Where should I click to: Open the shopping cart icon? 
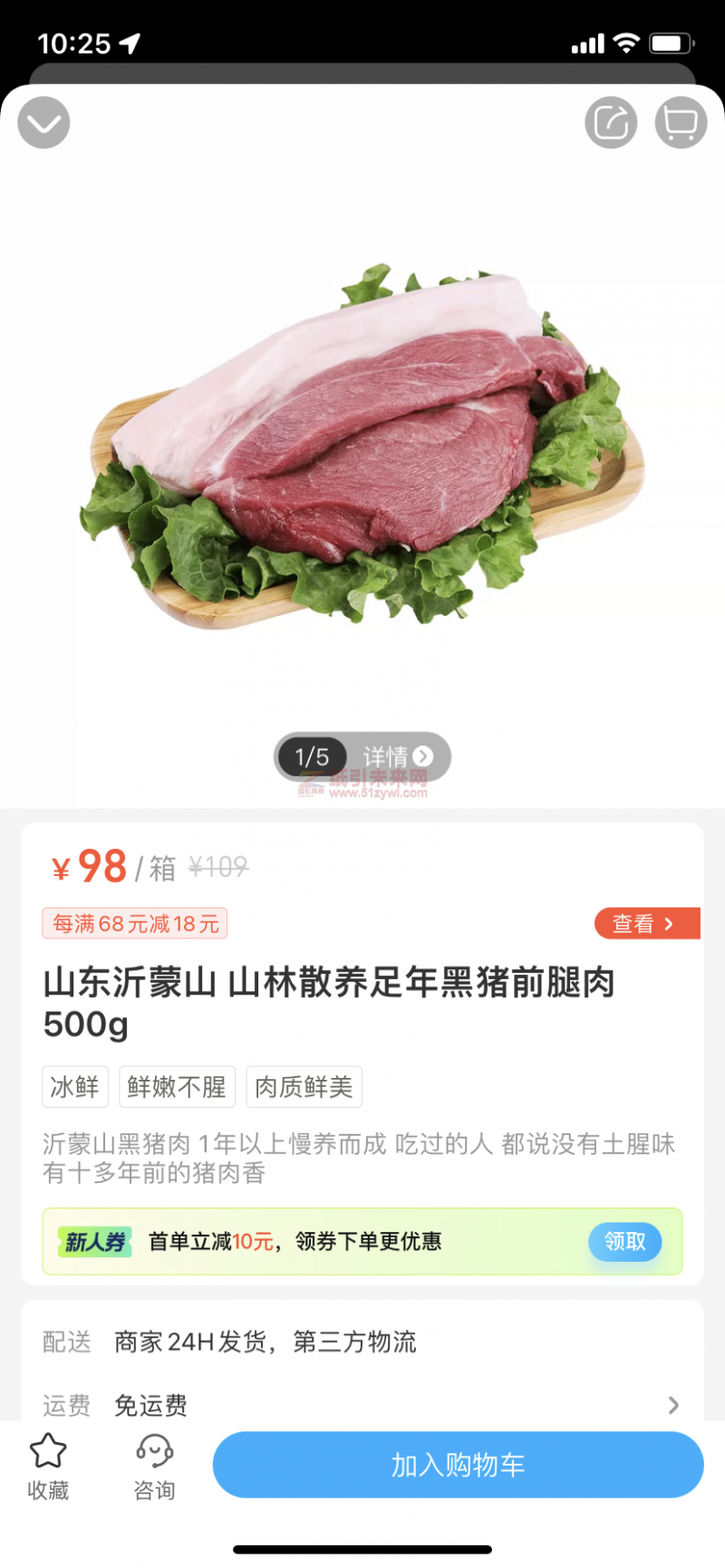pos(681,122)
